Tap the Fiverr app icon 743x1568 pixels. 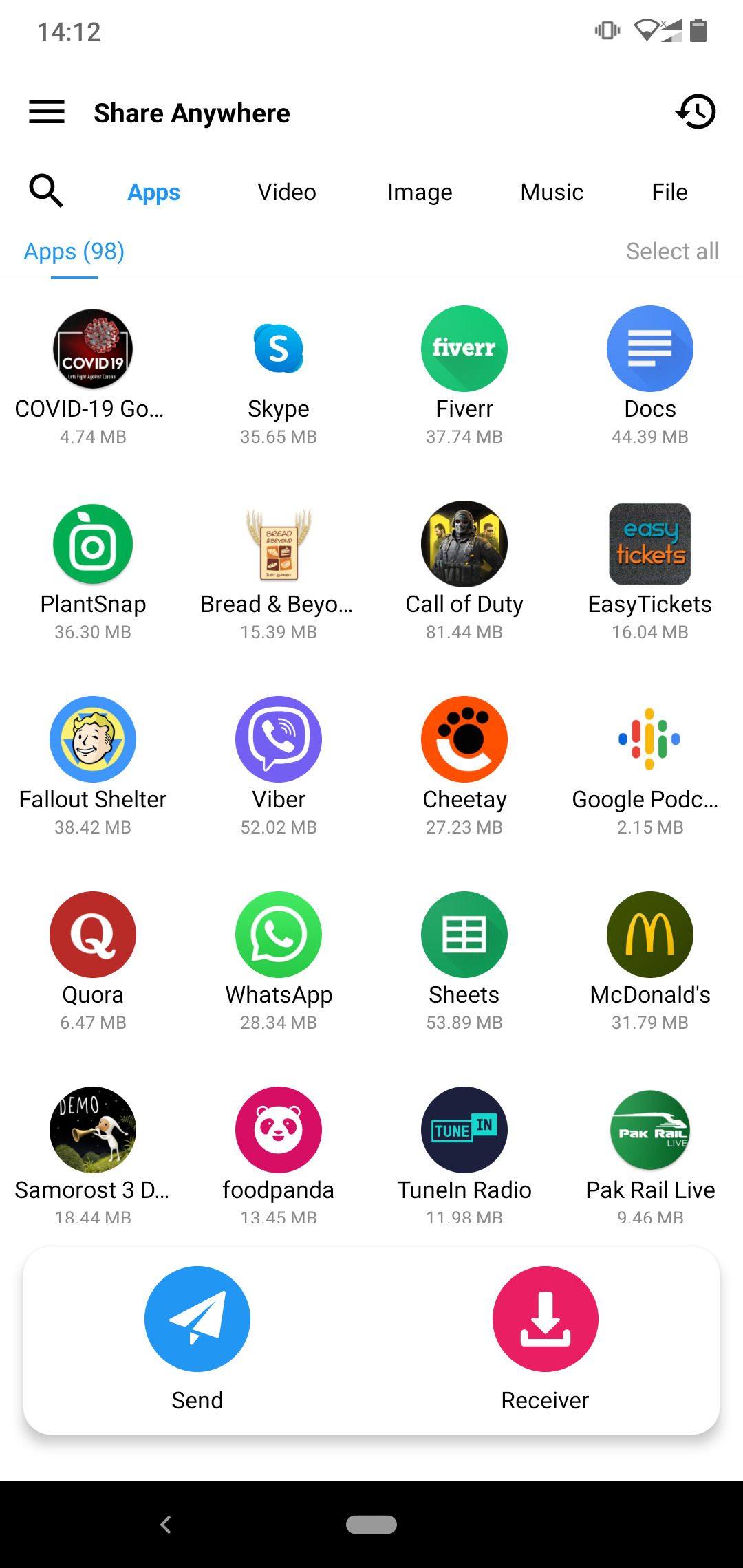tap(464, 348)
